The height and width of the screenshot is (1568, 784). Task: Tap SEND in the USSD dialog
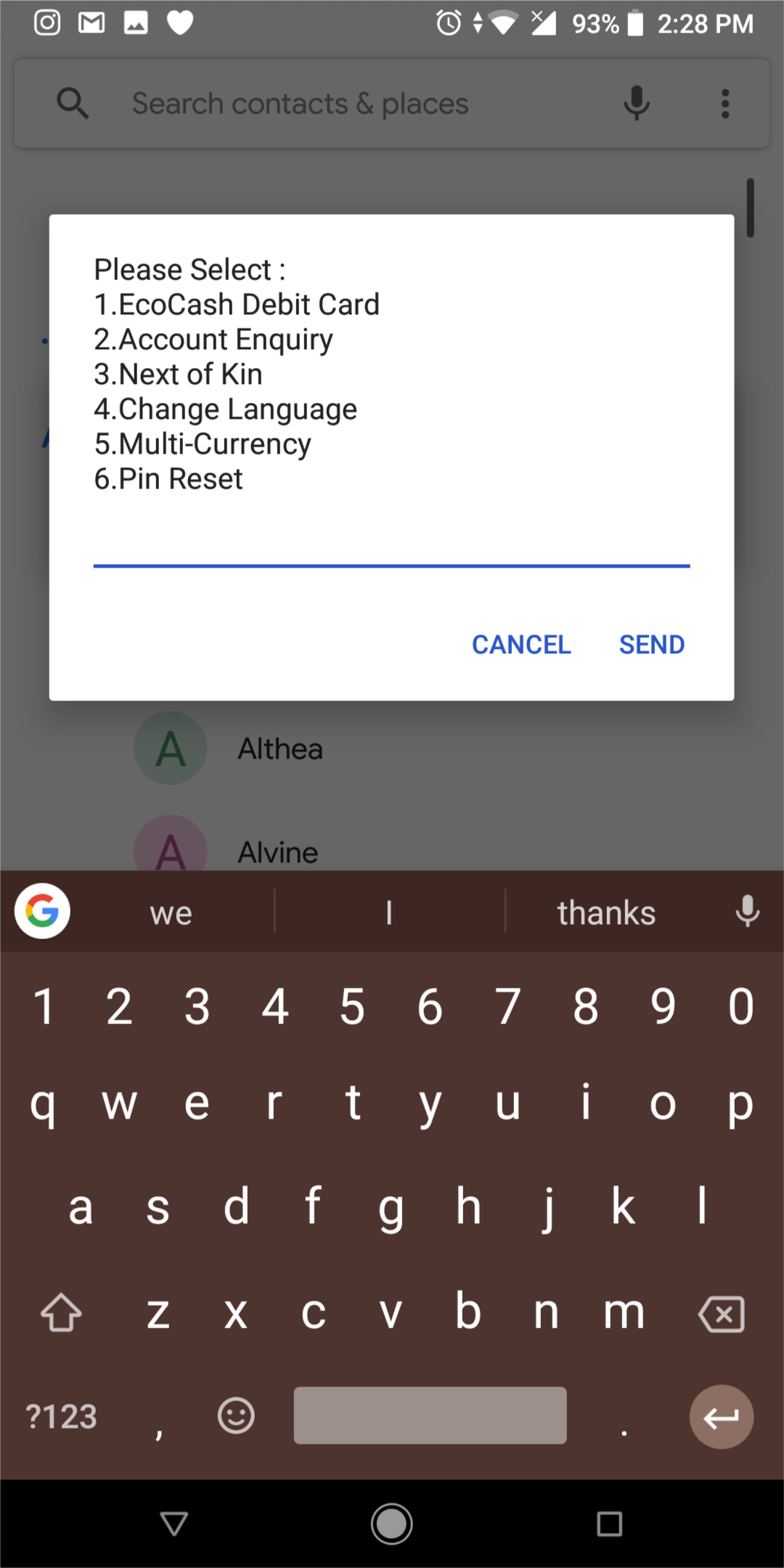651,645
